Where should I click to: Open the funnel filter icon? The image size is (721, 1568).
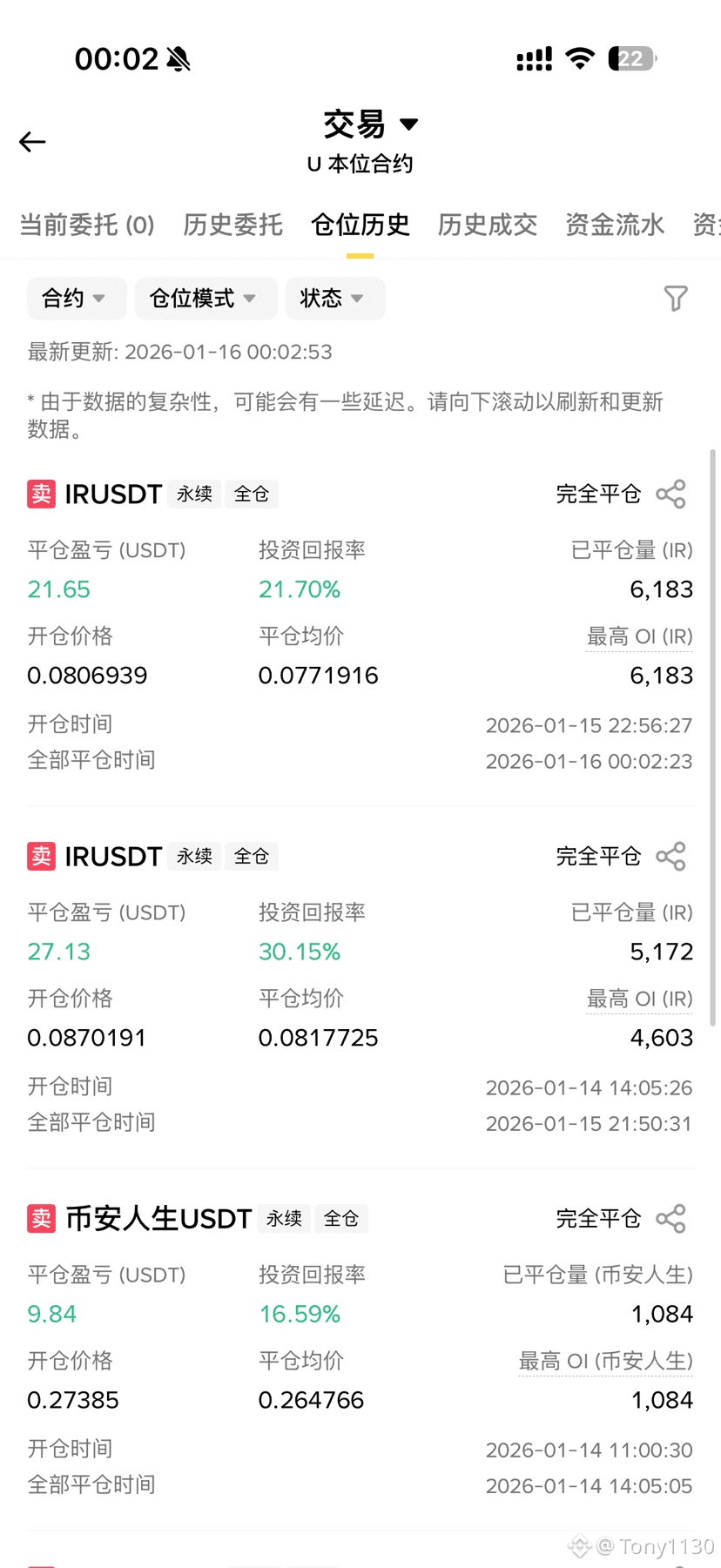click(x=676, y=299)
